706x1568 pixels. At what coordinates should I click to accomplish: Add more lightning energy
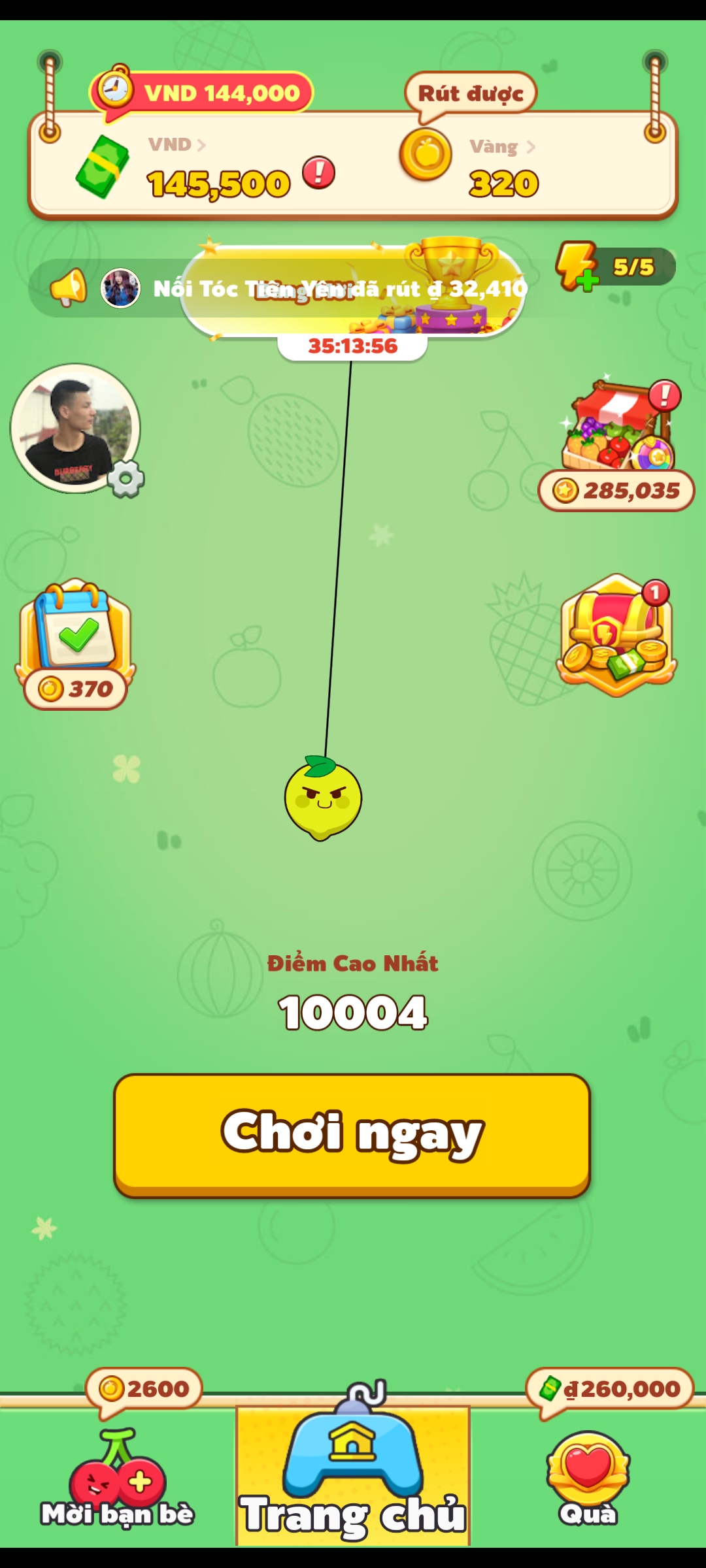click(x=578, y=267)
